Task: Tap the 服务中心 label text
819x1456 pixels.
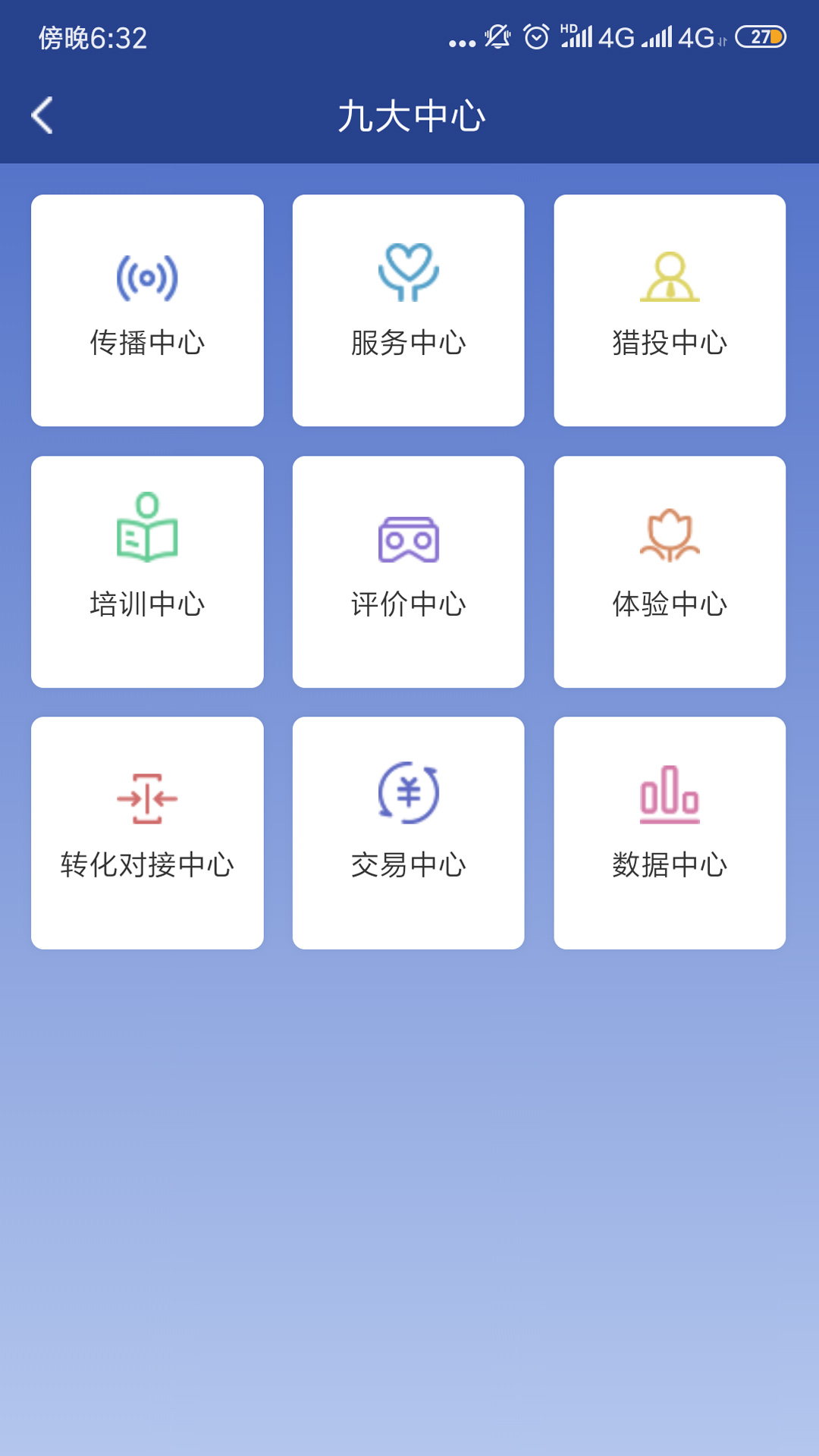Action: click(409, 343)
